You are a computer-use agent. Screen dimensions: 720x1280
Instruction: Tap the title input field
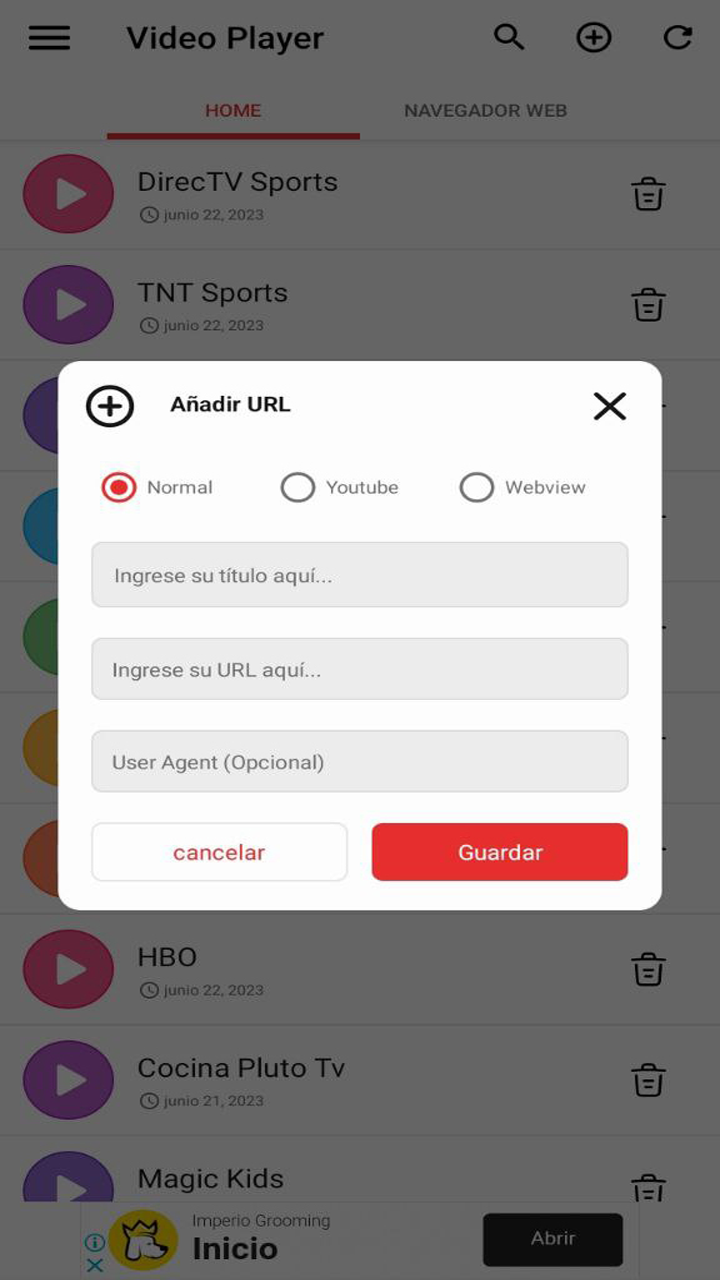(x=359, y=575)
